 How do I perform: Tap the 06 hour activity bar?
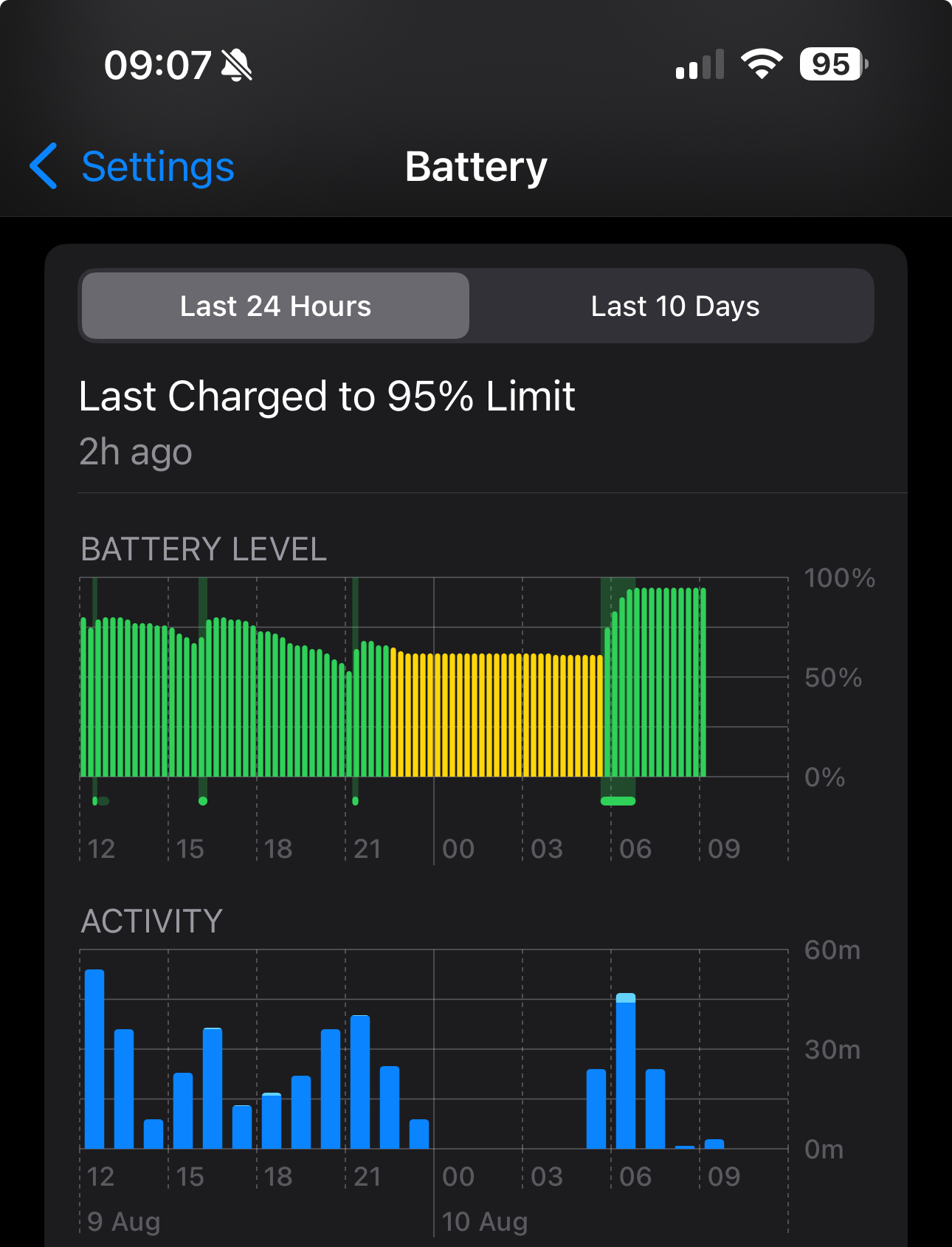pyautogui.click(x=625, y=1072)
